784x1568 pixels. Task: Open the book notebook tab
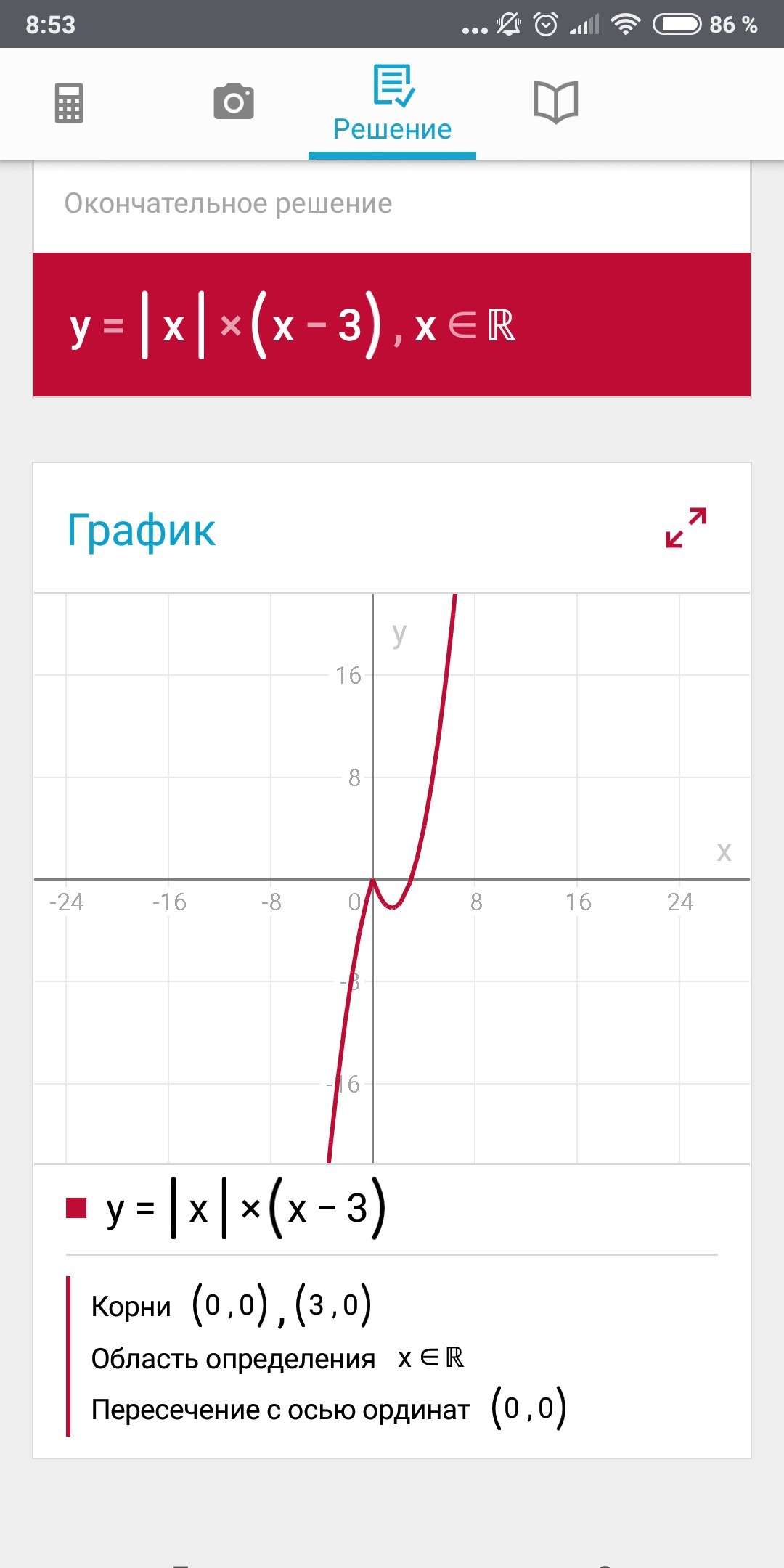(555, 102)
